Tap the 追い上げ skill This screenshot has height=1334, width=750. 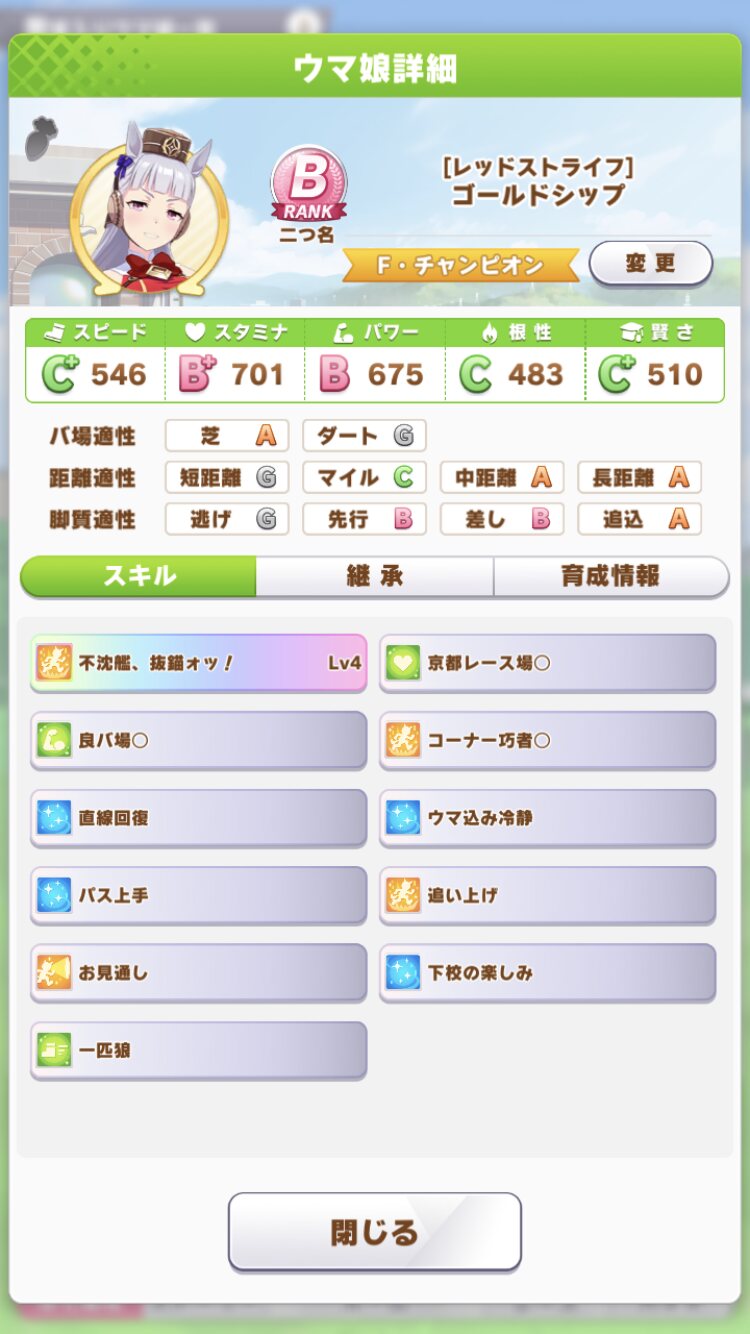pos(547,895)
